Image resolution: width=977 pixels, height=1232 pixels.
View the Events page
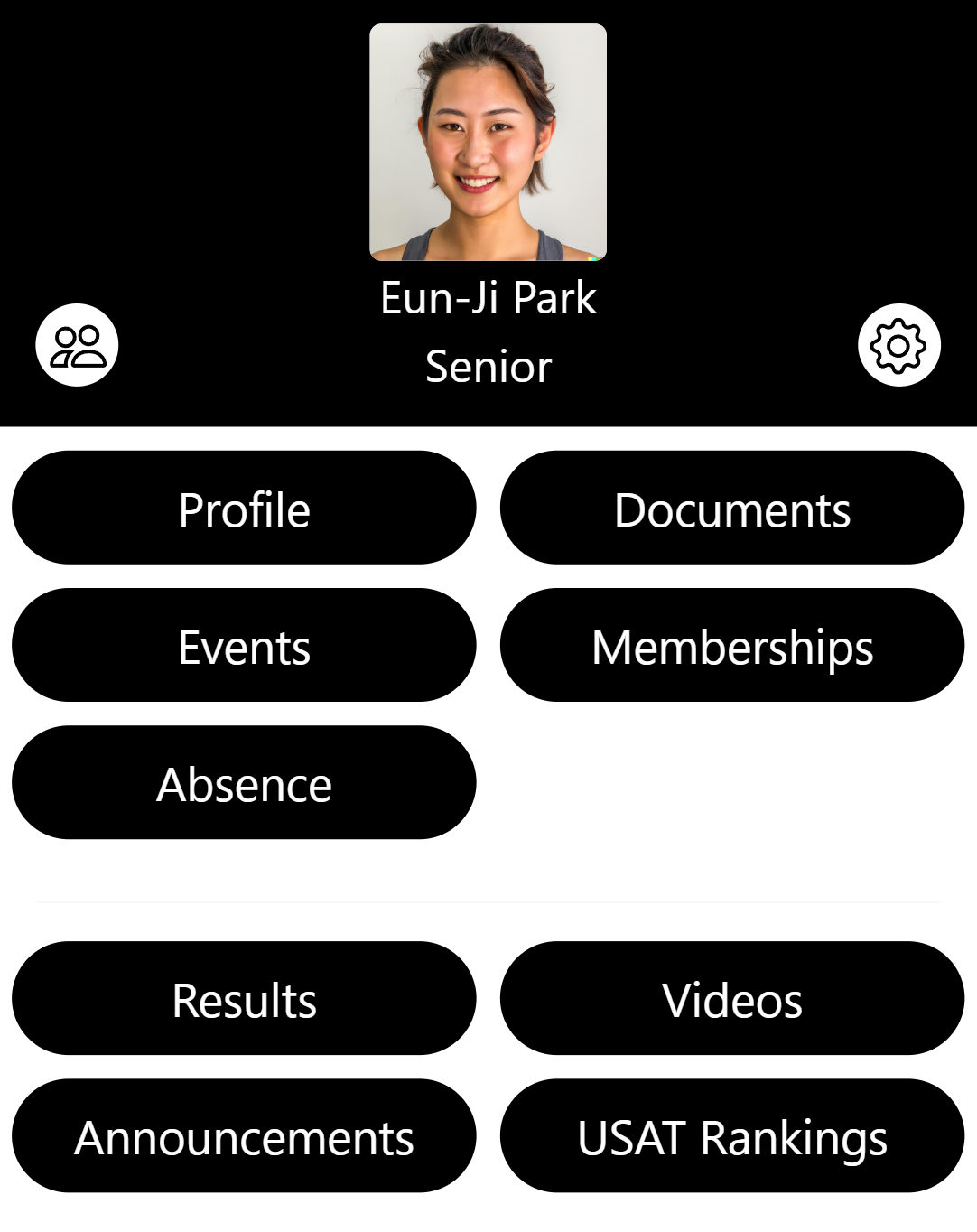pos(244,646)
